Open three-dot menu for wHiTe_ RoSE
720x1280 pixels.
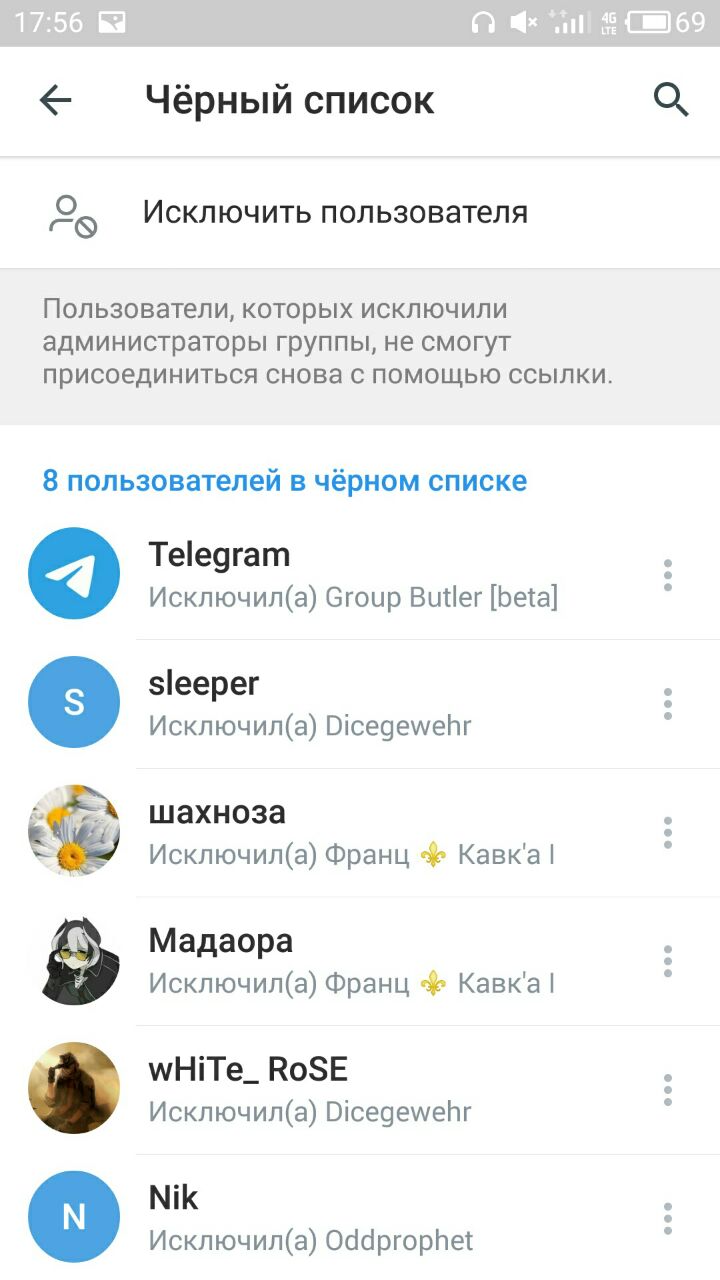tap(668, 1090)
